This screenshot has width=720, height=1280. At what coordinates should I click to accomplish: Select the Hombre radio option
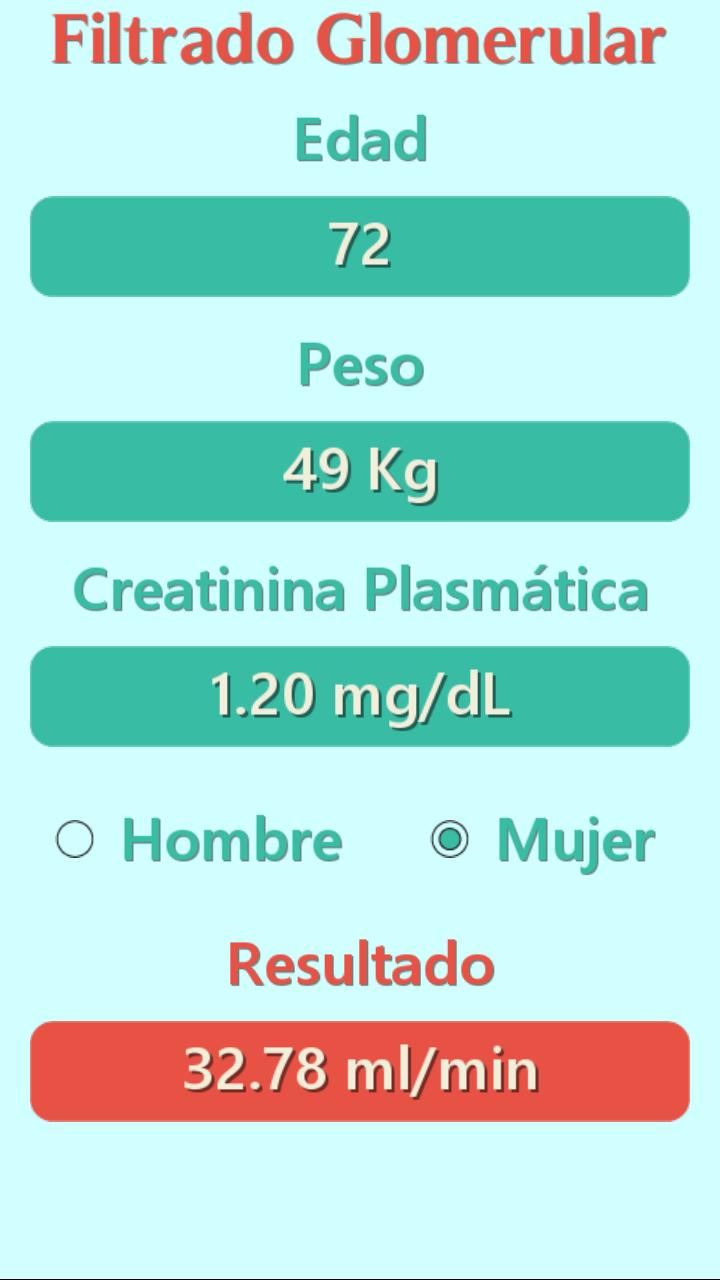pyautogui.click(x=75, y=840)
